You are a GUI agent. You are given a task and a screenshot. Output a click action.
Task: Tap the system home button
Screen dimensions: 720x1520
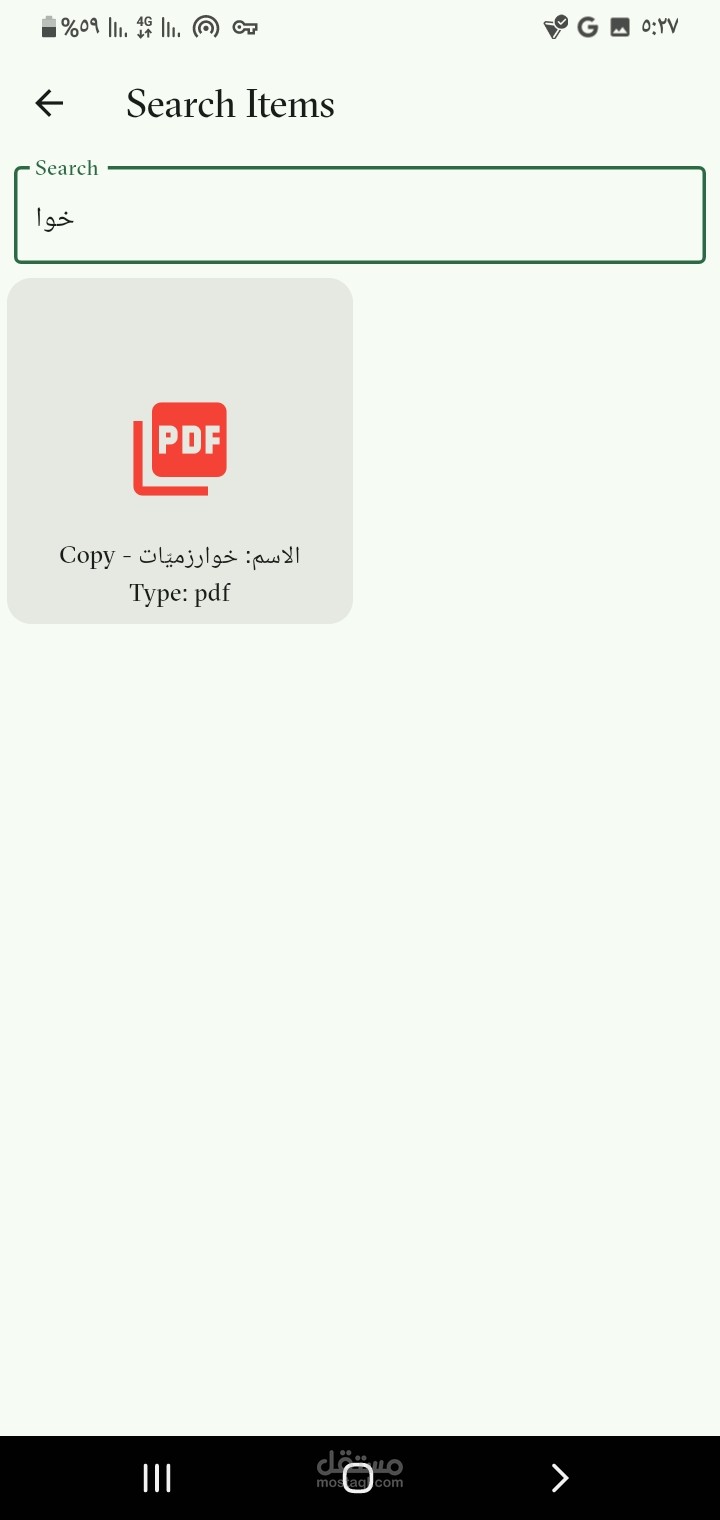[x=358, y=1478]
